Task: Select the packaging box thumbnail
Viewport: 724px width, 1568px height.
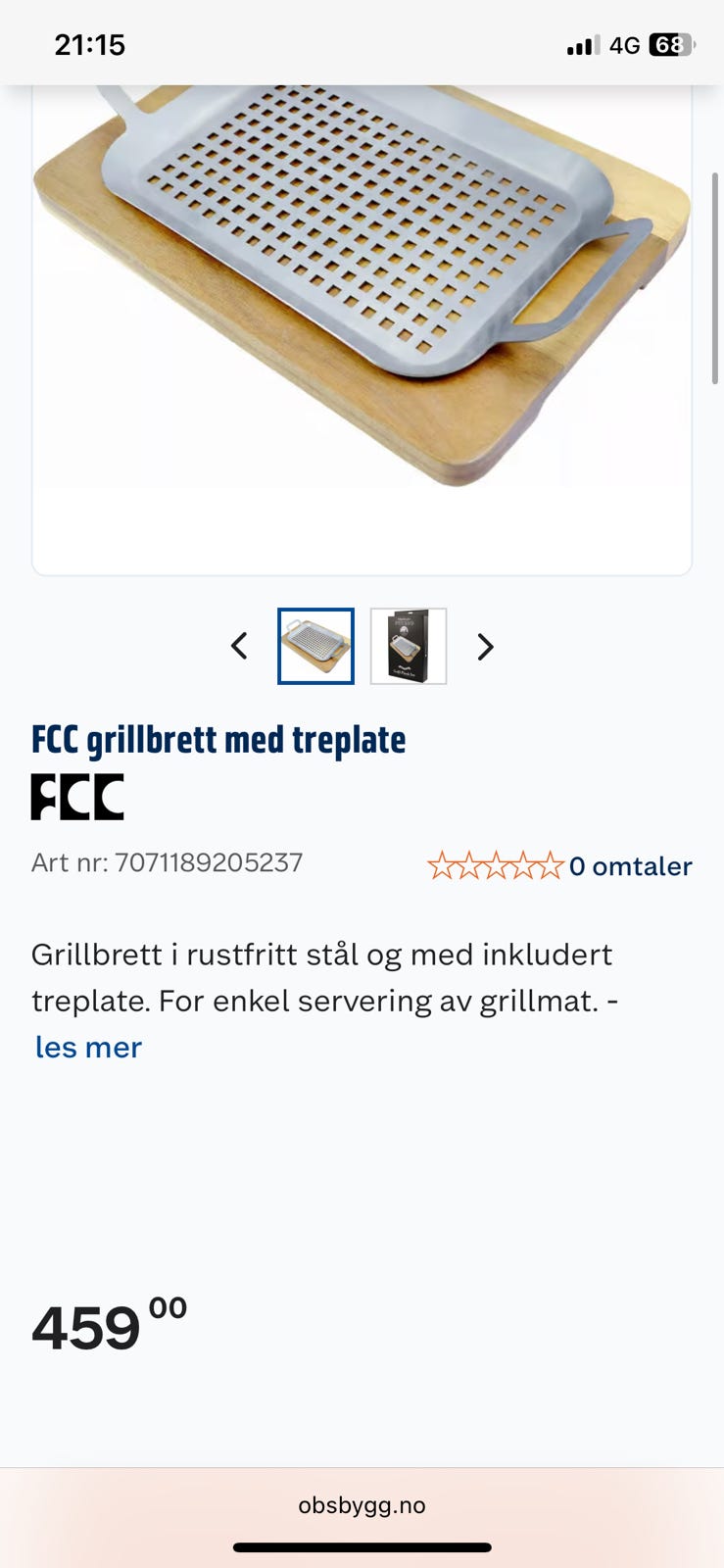Action: 407,646
